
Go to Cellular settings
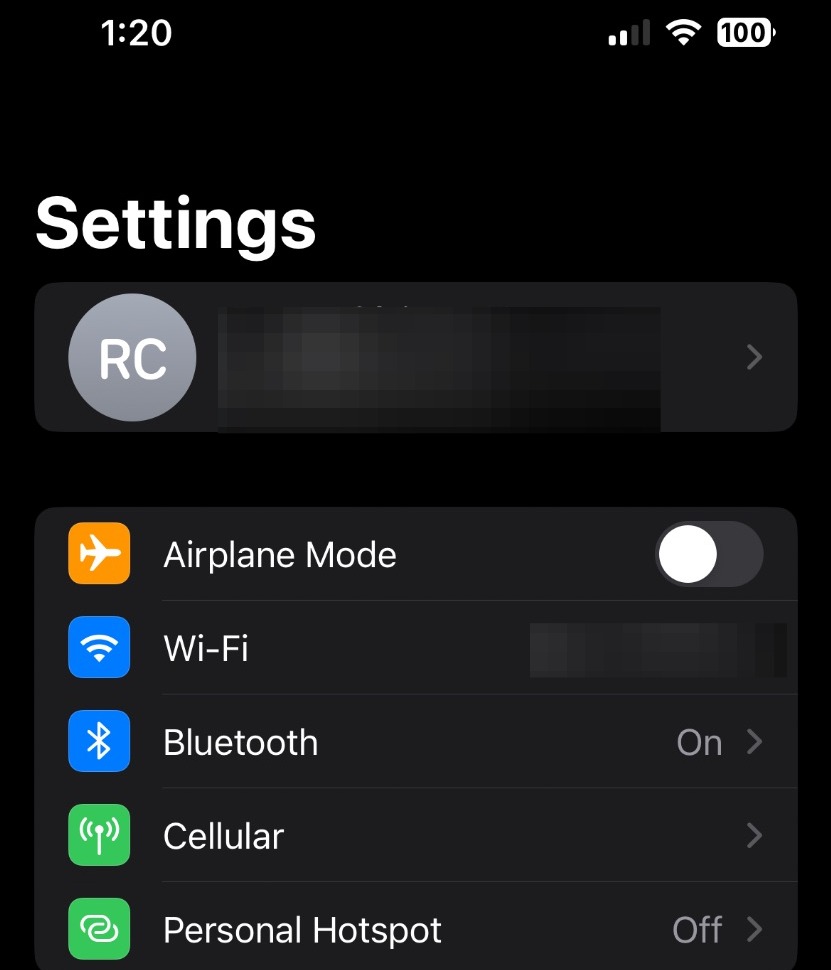(415, 836)
